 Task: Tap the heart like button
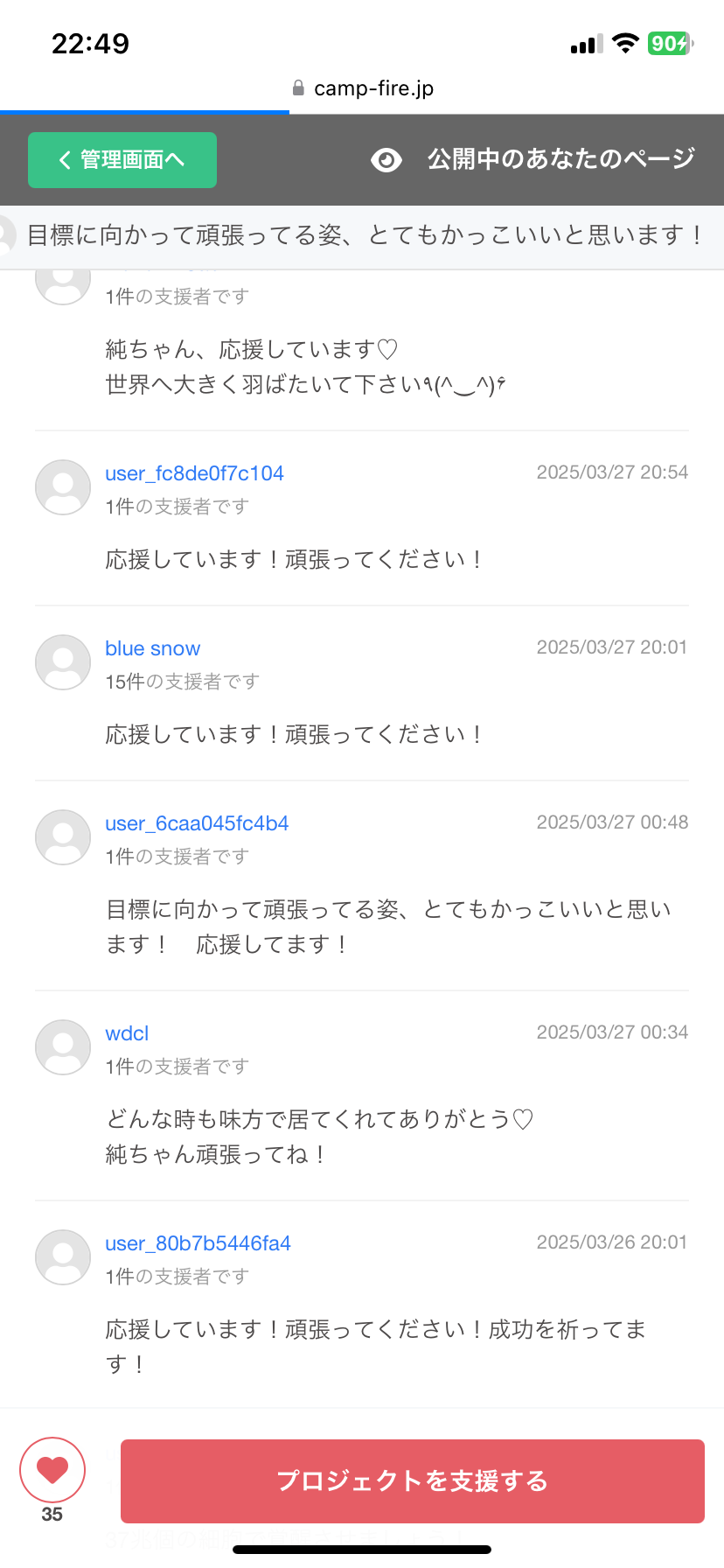point(52,1470)
